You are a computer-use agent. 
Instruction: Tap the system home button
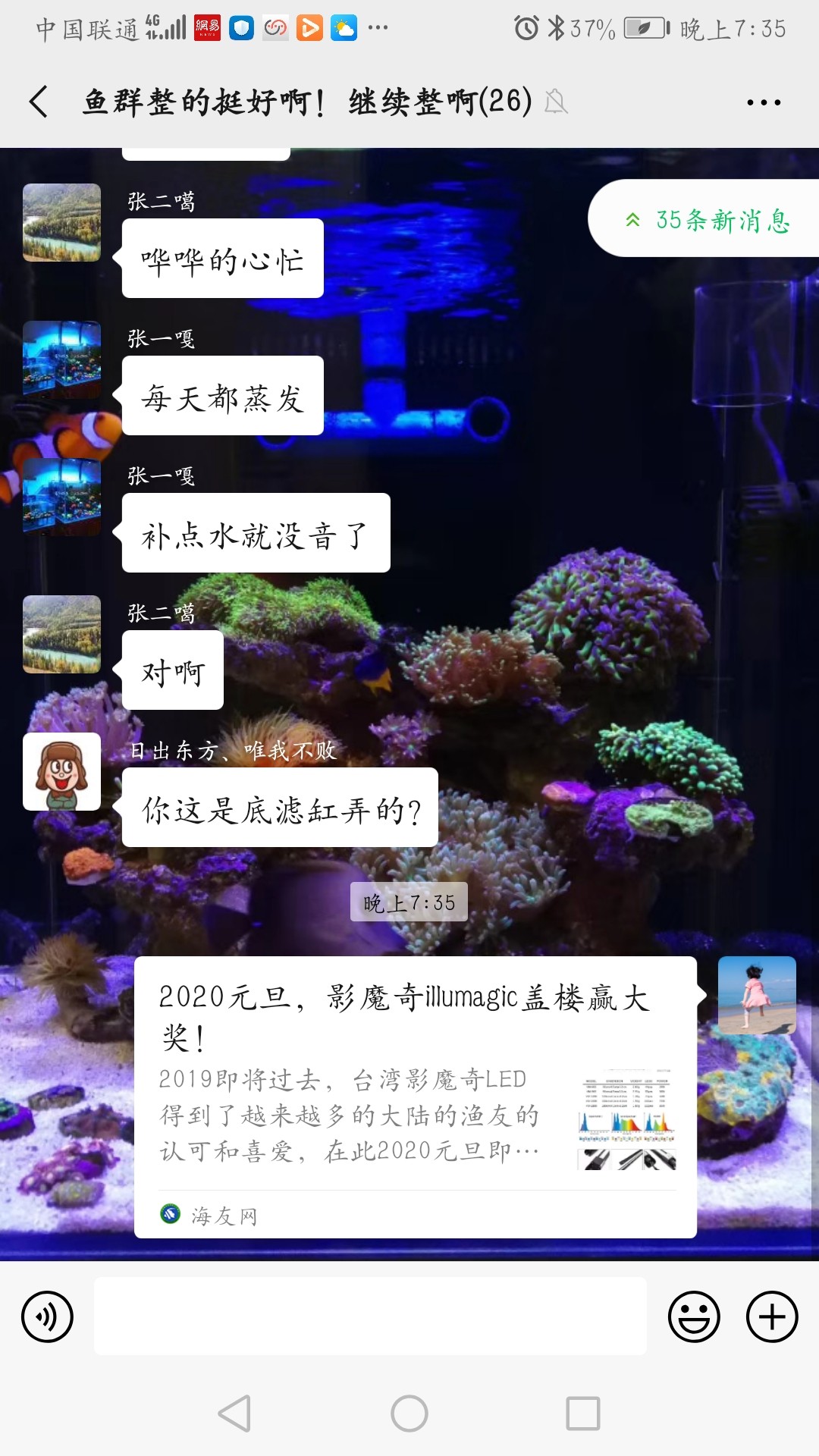point(409,1414)
